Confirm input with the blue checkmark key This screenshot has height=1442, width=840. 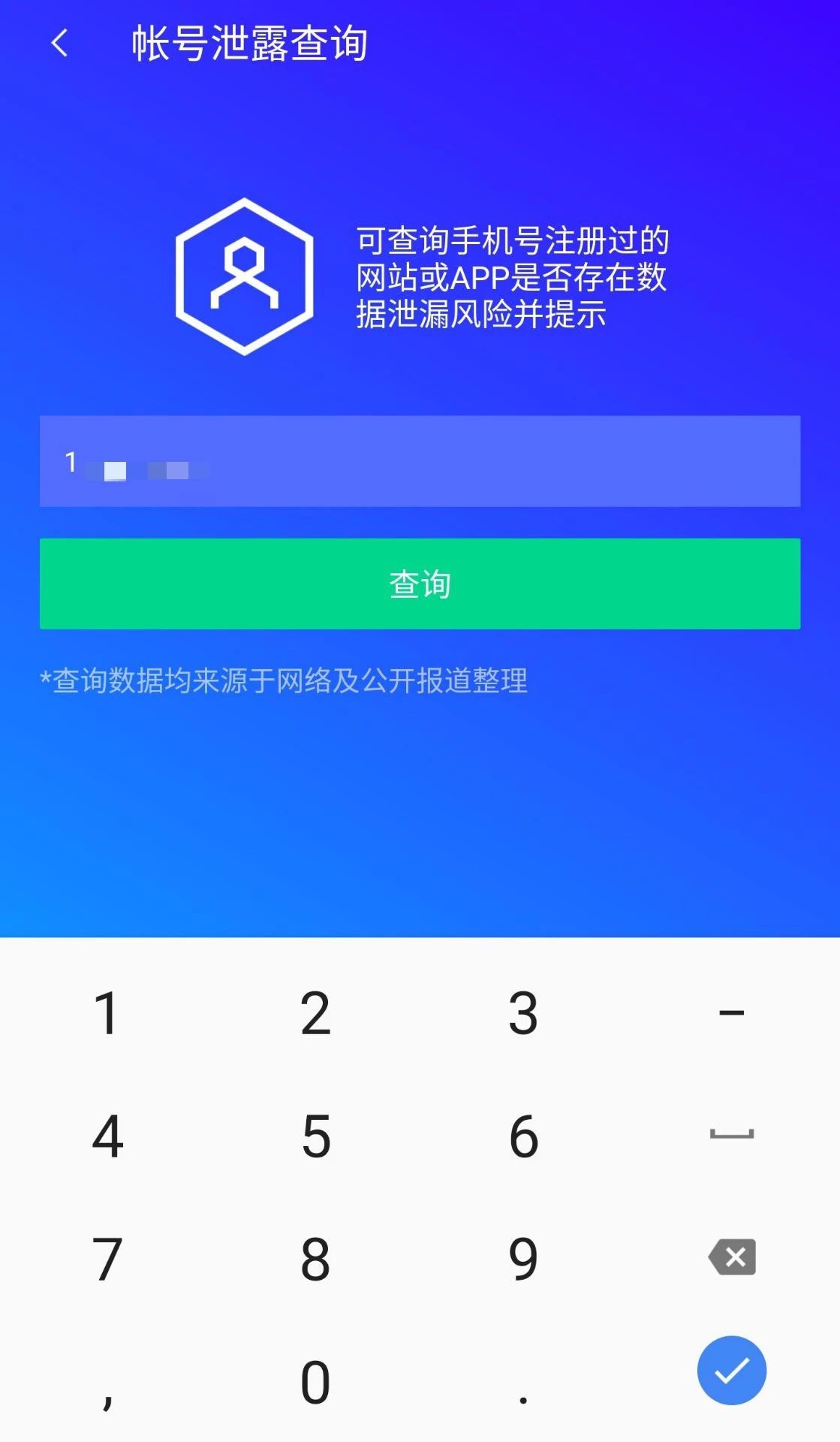[x=731, y=1371]
